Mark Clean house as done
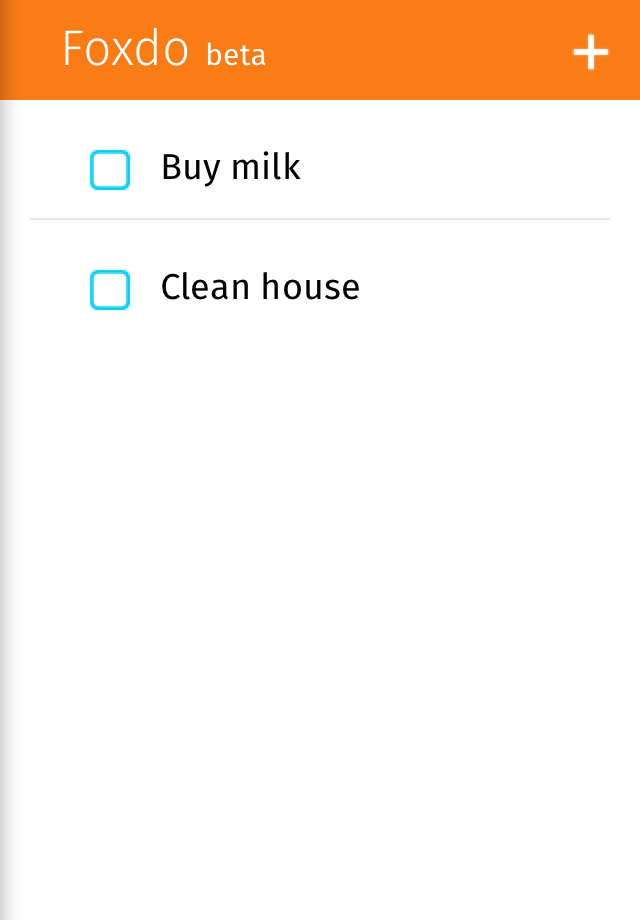Image resolution: width=640 pixels, height=920 pixels. tap(110, 290)
